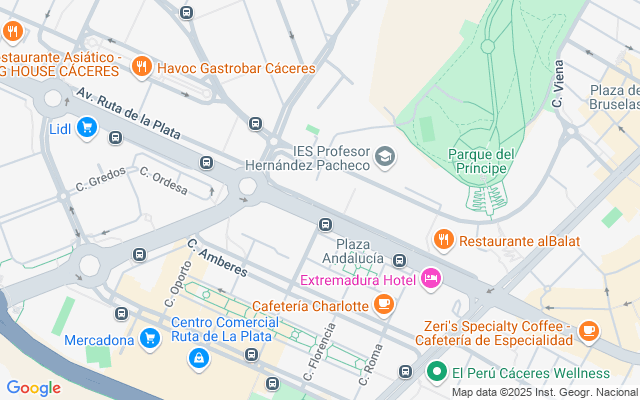This screenshot has height=400, width=640.
Task: Open Centro Comercial Ruta de La Plata pin
Action: (199, 359)
